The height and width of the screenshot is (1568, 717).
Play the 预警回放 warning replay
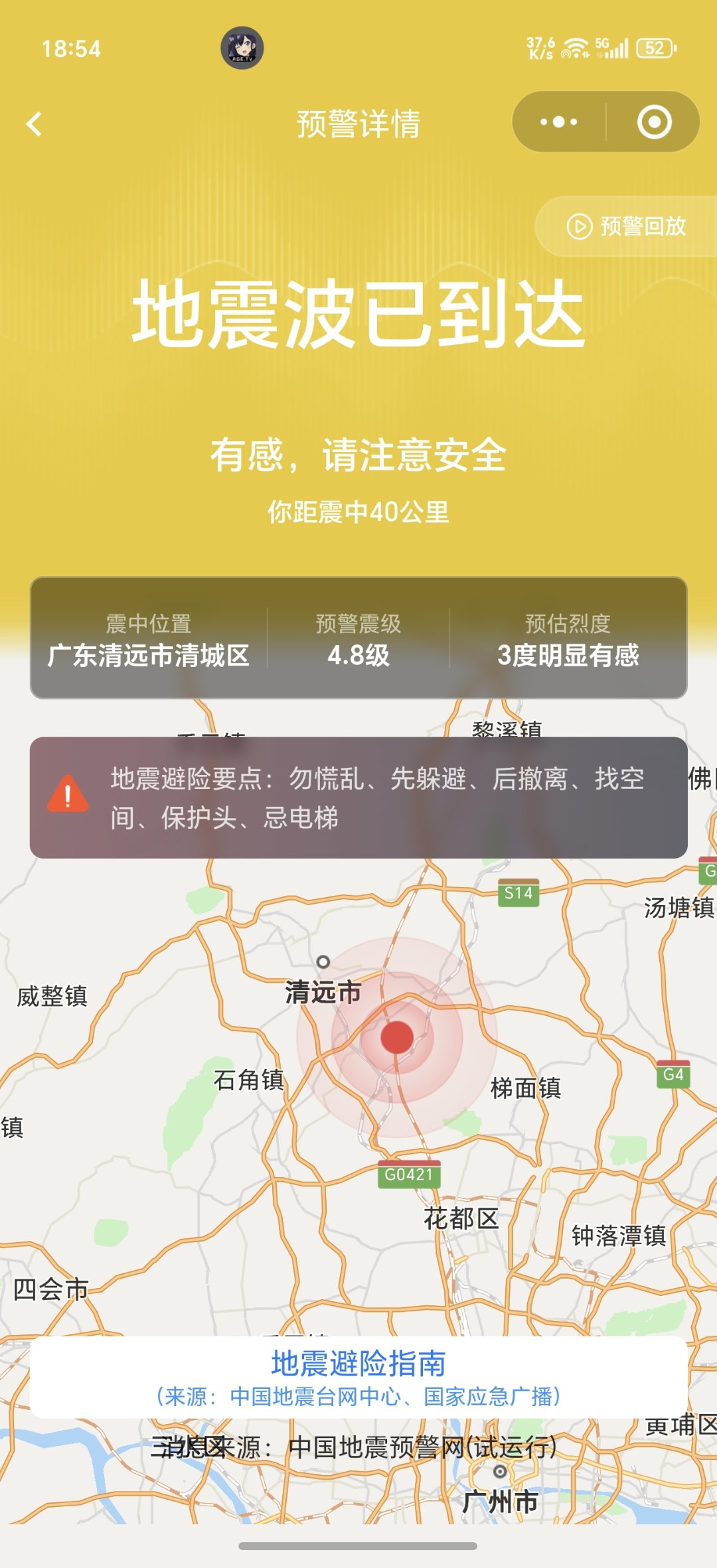pos(626,226)
